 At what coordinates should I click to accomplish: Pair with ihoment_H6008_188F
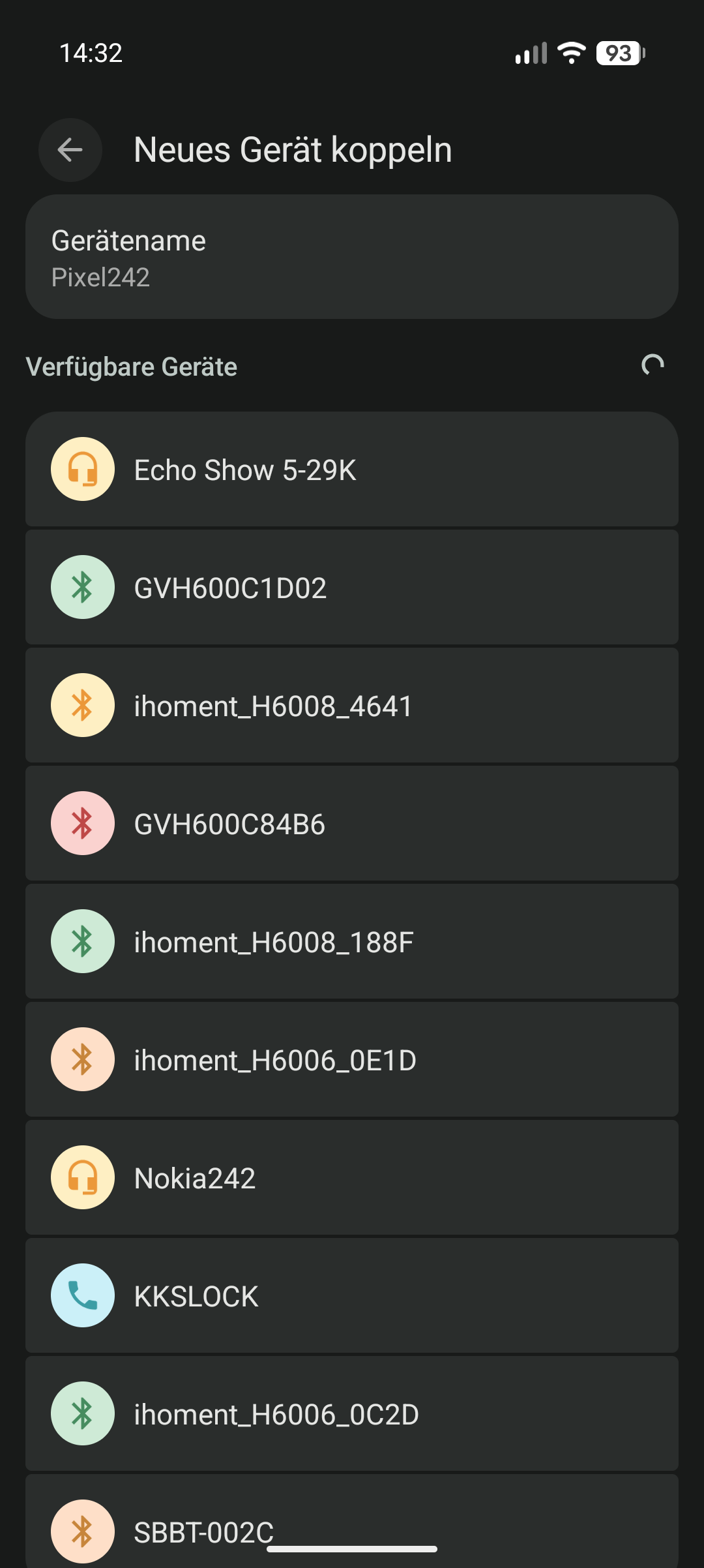[x=352, y=942]
